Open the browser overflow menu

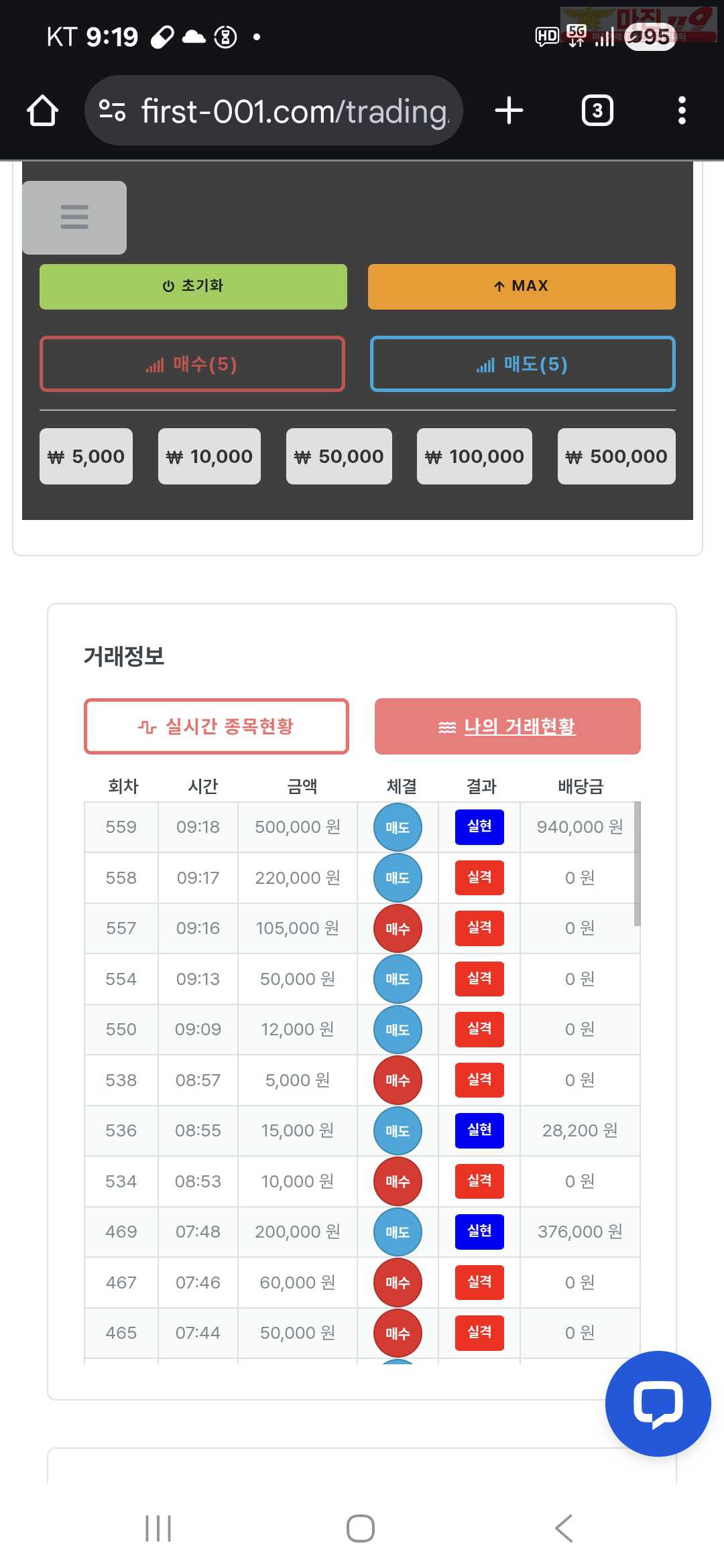[x=682, y=111]
